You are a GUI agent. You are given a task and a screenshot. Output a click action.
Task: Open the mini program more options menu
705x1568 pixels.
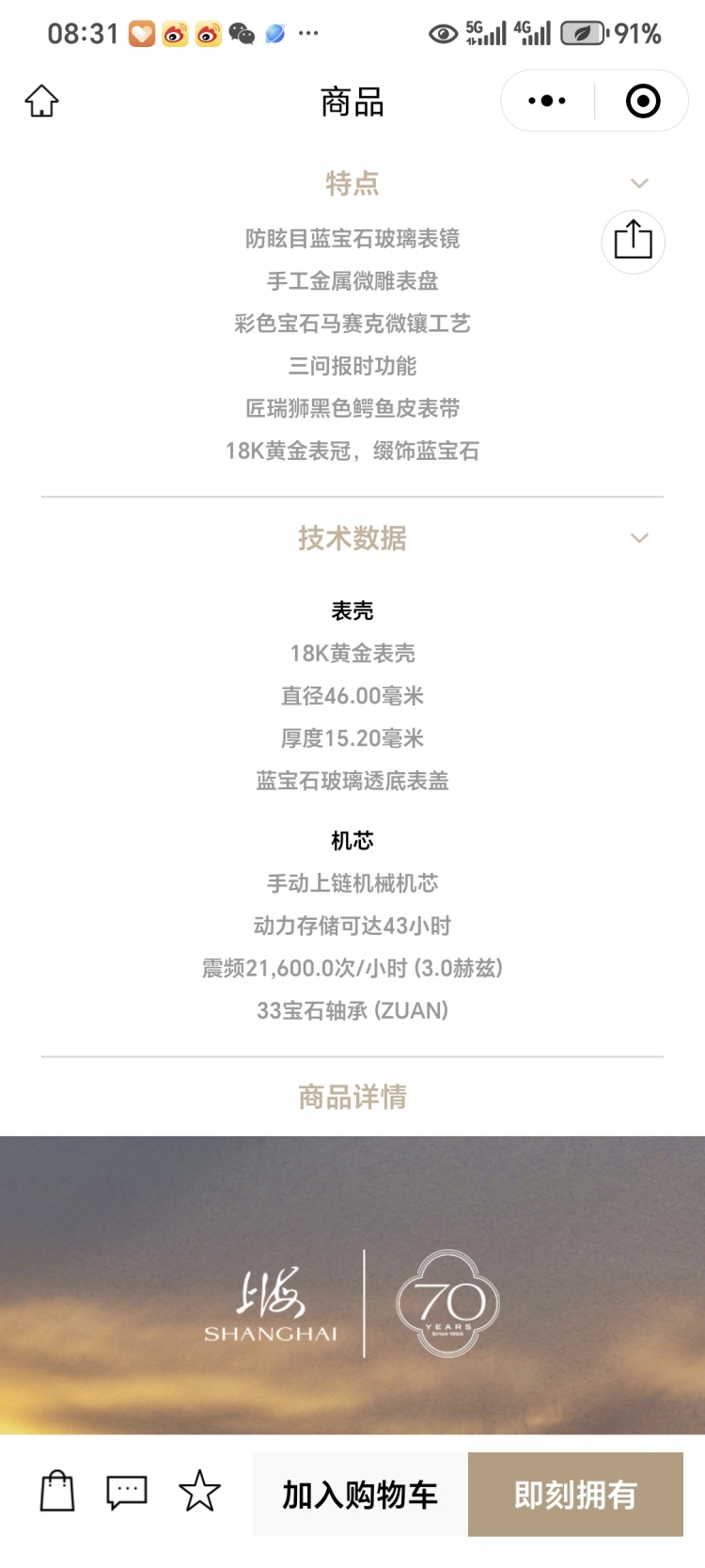547,101
